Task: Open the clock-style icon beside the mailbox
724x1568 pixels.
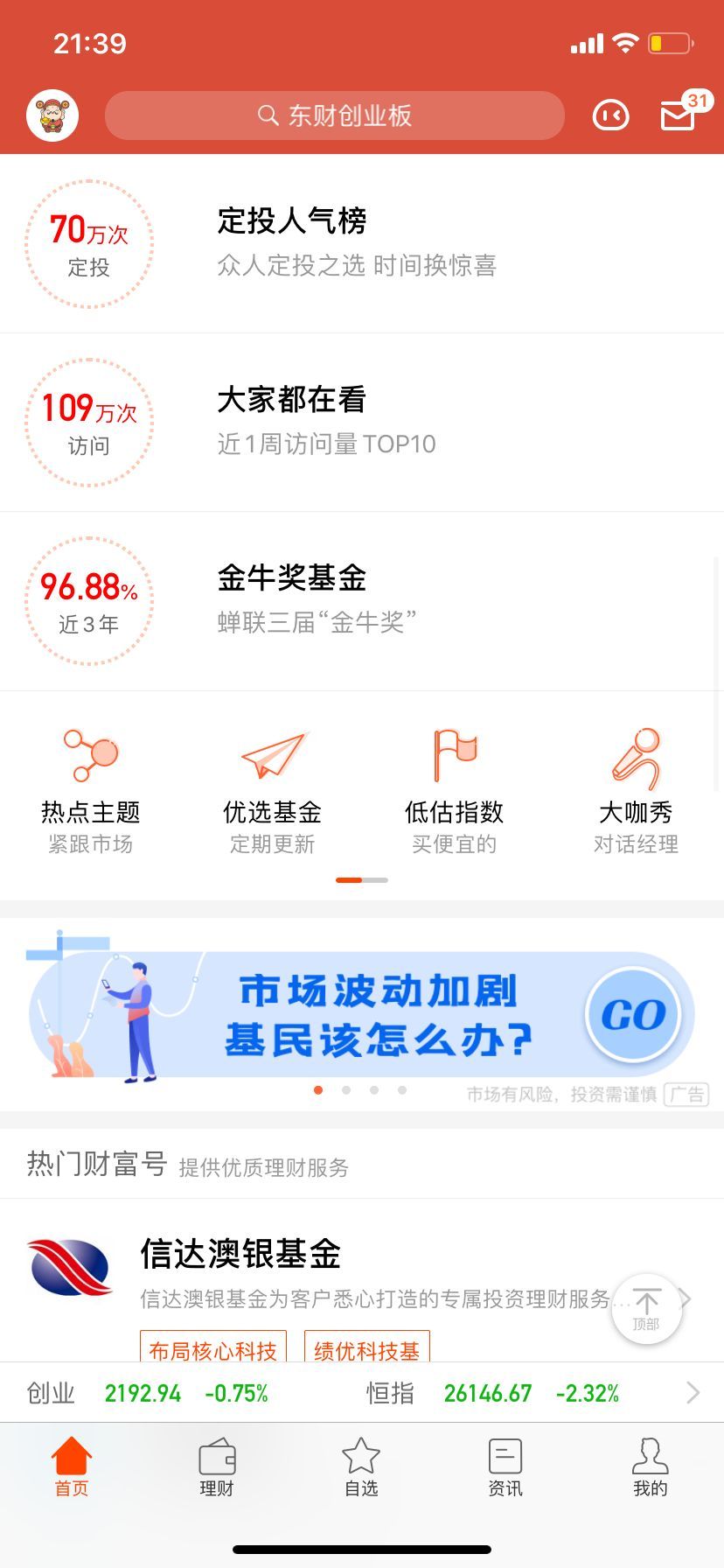Action: point(610,115)
